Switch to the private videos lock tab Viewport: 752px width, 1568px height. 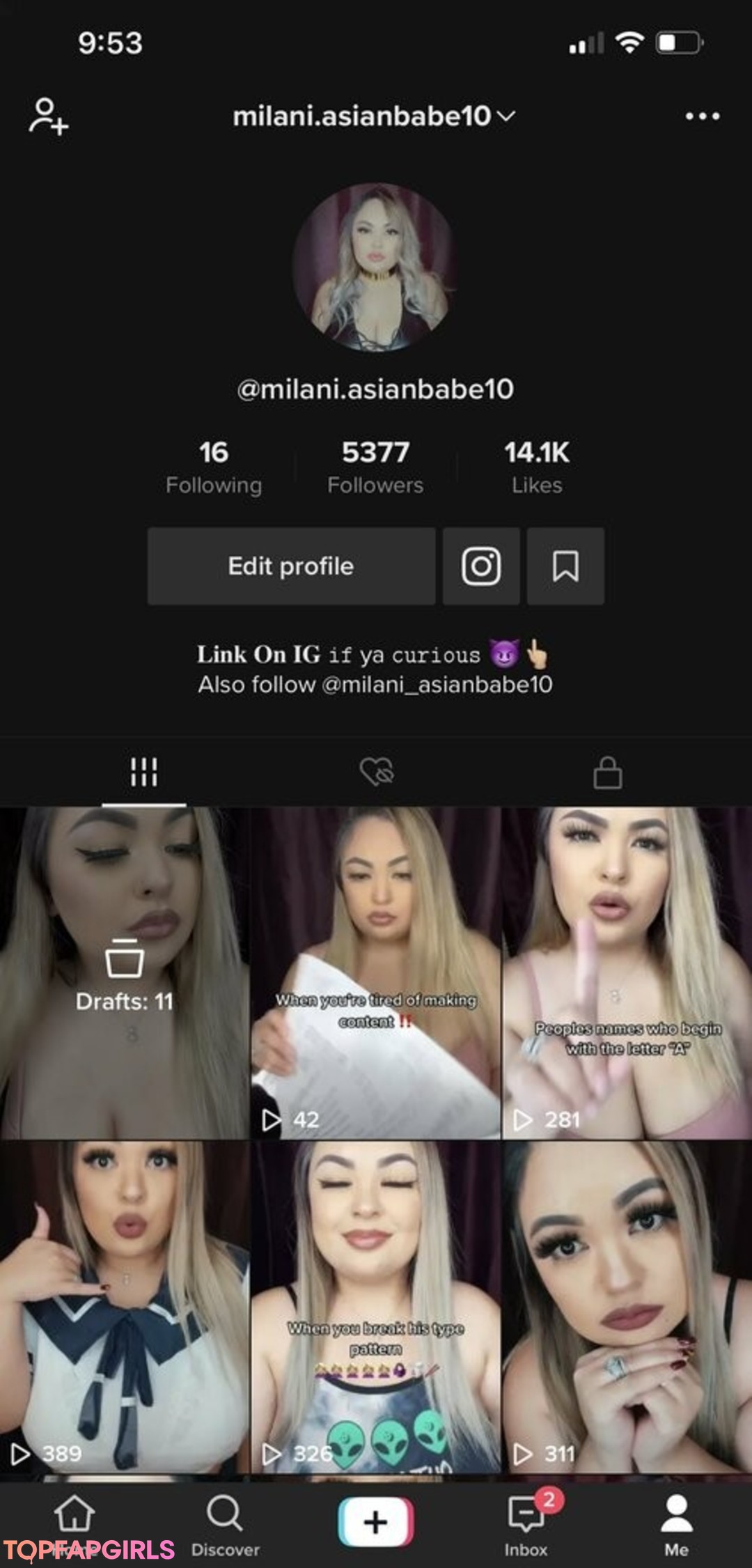click(607, 772)
